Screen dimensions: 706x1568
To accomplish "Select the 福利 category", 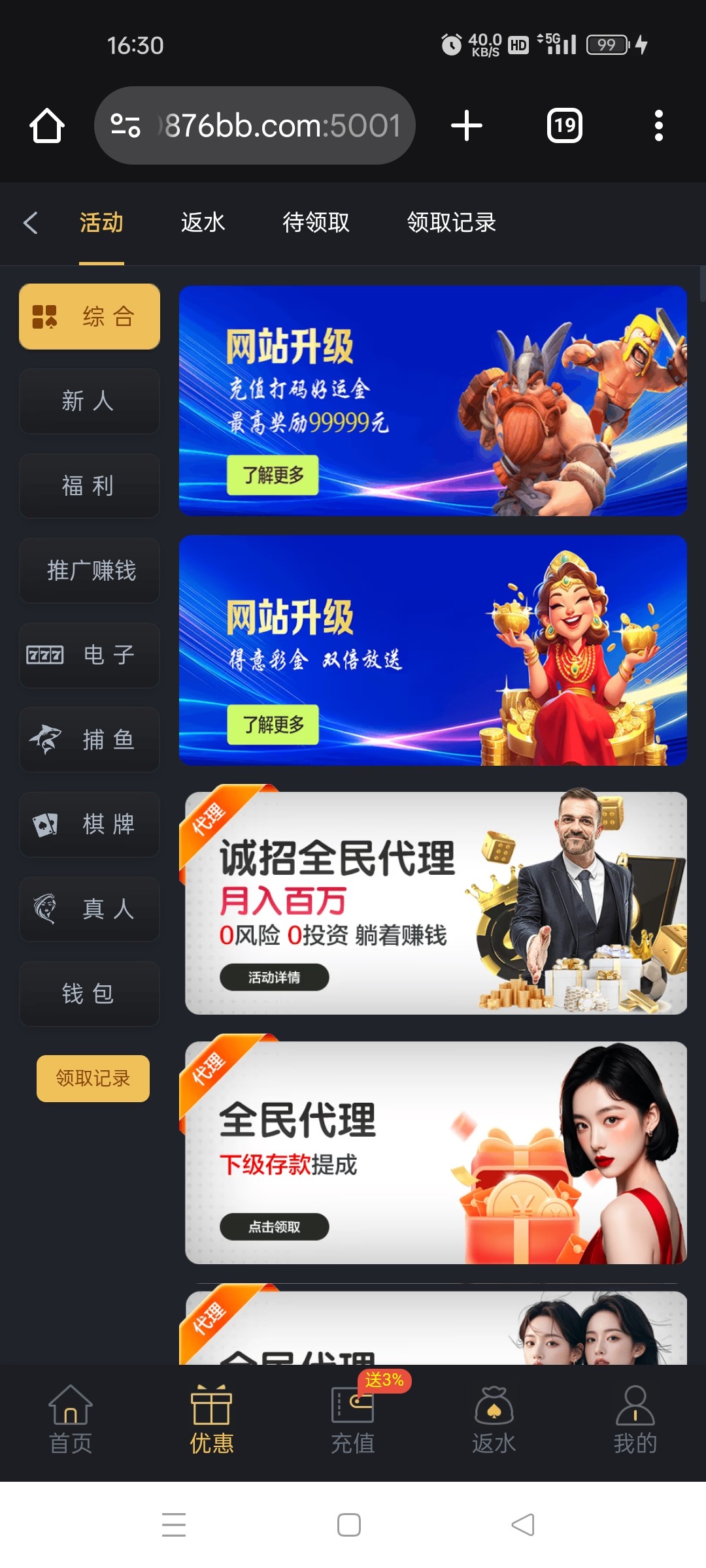I will coord(90,486).
